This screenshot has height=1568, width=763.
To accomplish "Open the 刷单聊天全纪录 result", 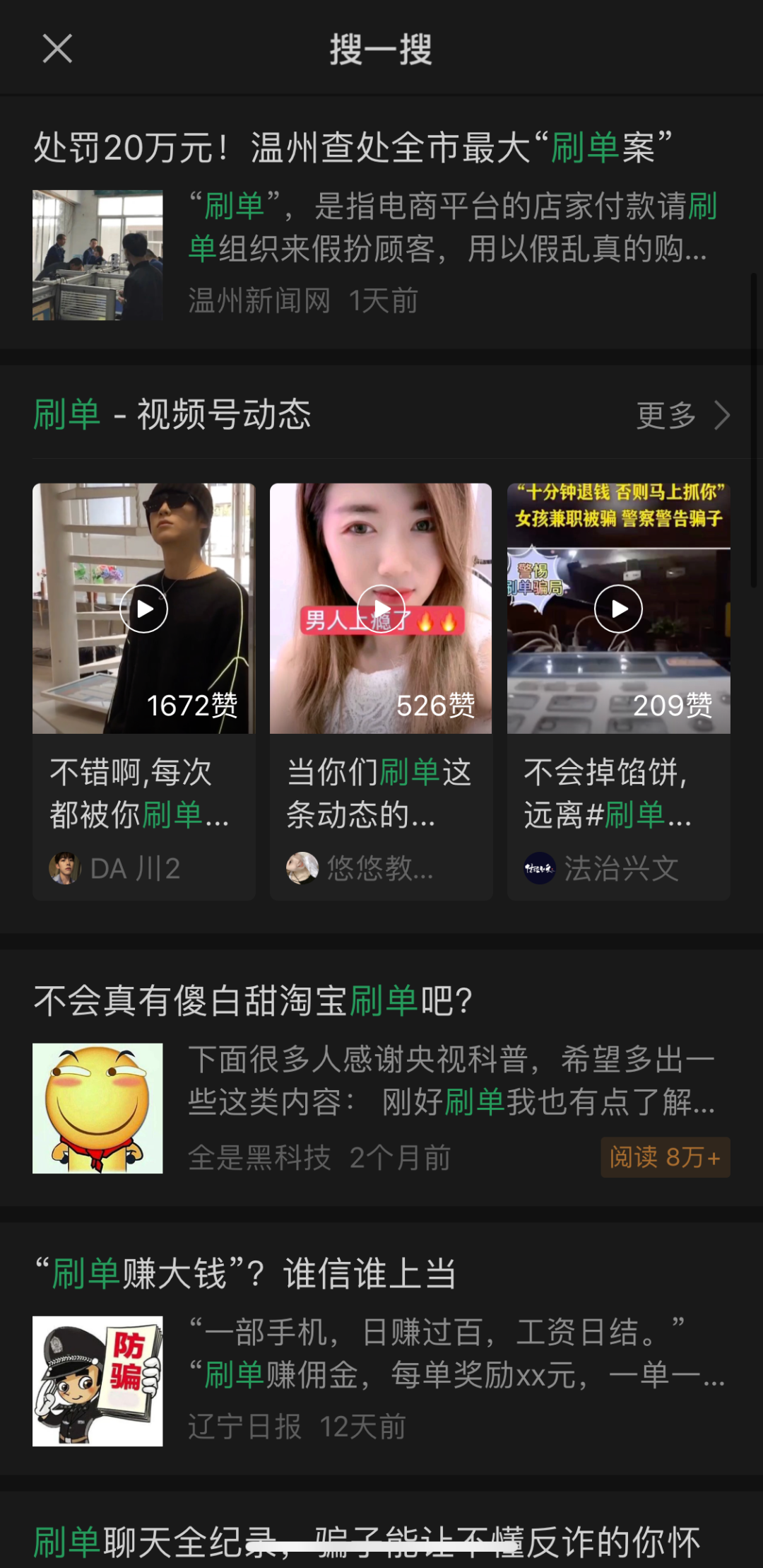I will coord(367,1540).
